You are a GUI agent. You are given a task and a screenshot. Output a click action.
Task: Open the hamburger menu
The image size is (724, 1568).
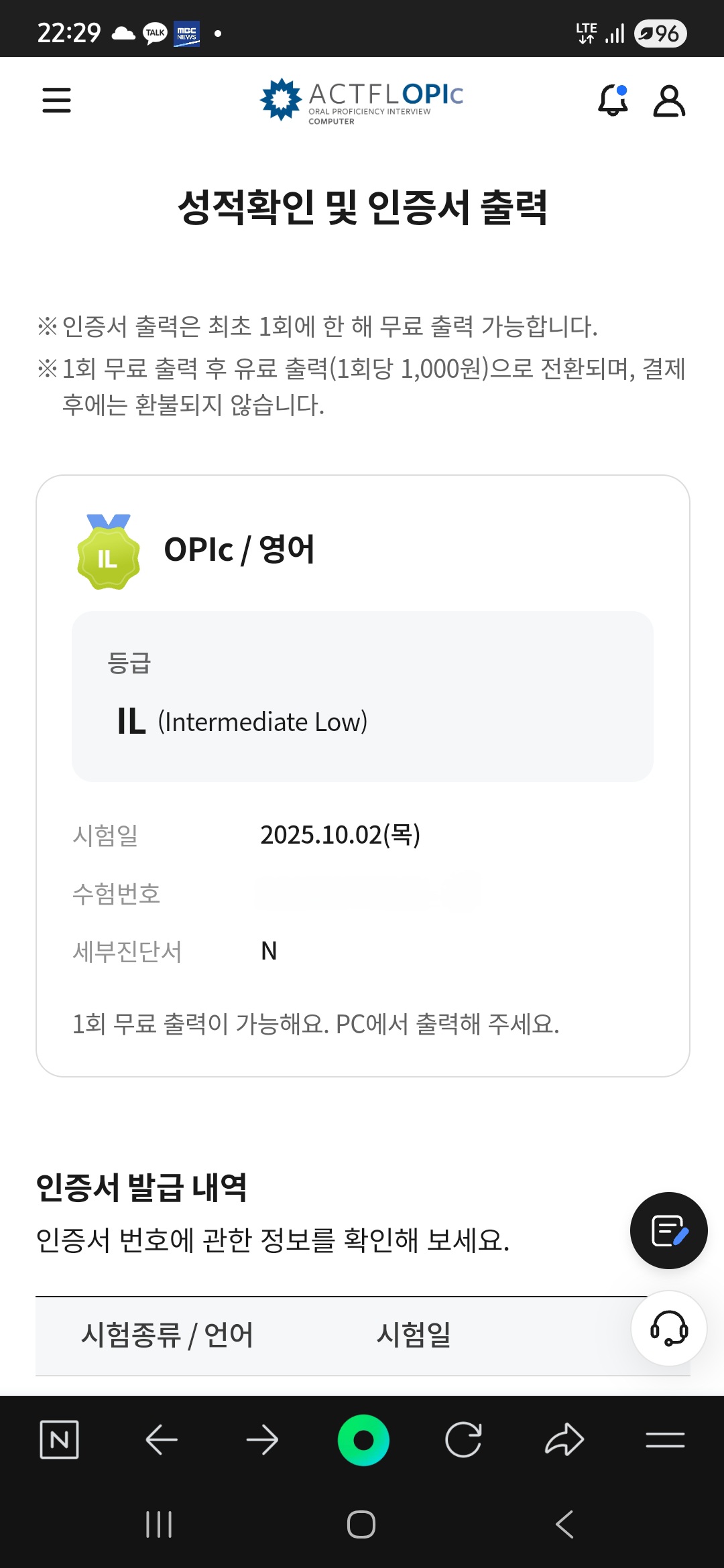[x=56, y=100]
